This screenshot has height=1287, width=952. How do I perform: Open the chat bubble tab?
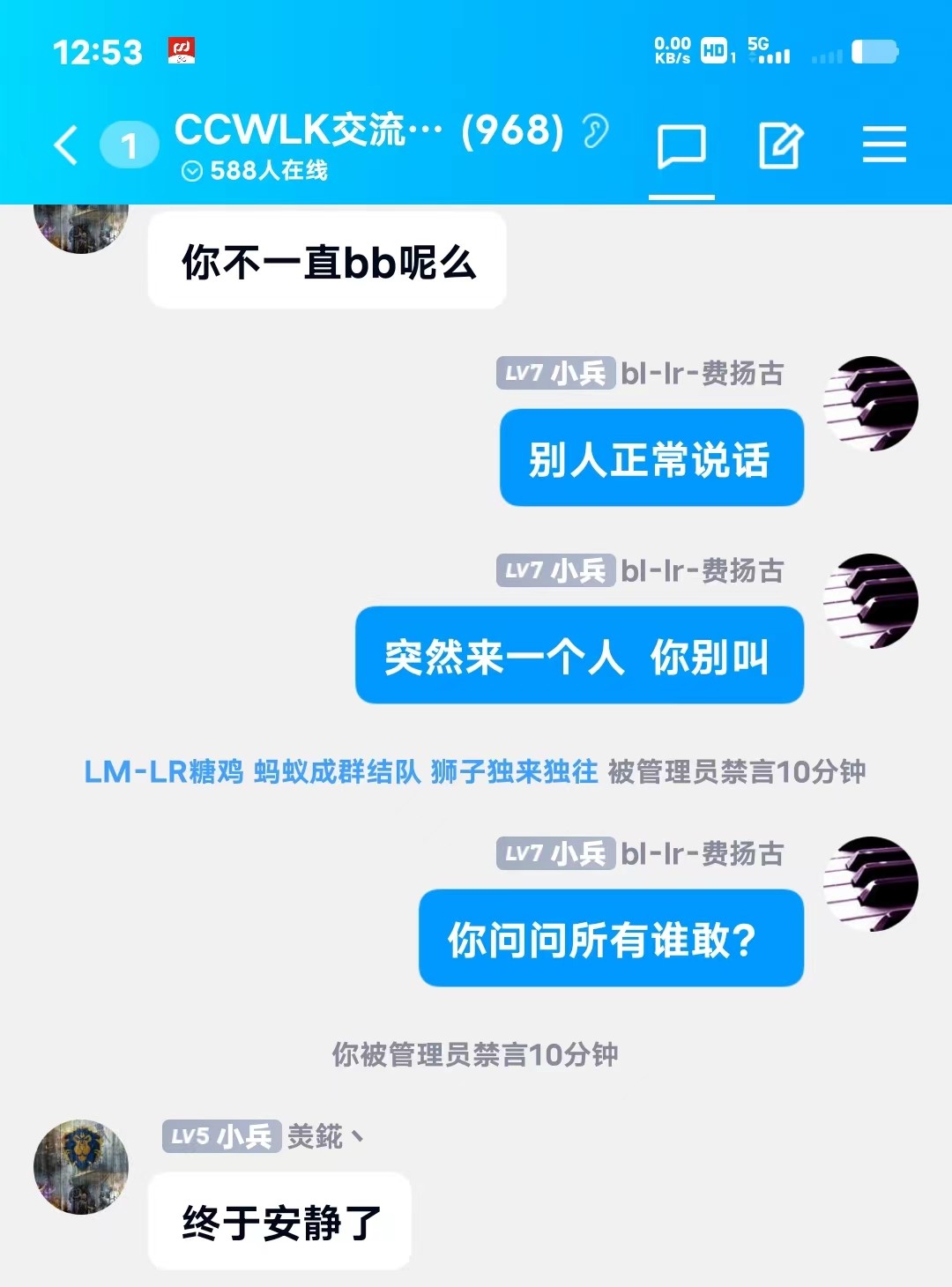point(681,145)
